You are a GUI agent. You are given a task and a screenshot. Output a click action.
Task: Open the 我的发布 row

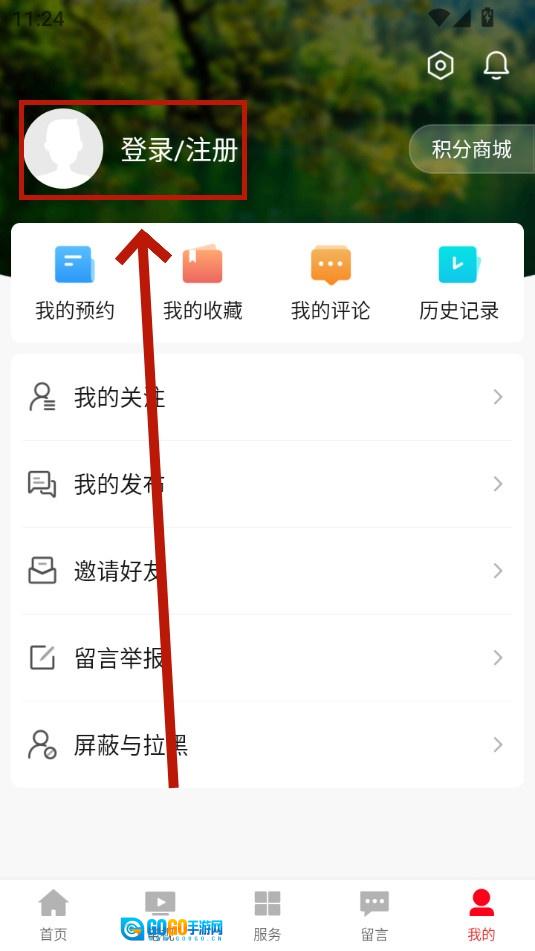click(267, 484)
